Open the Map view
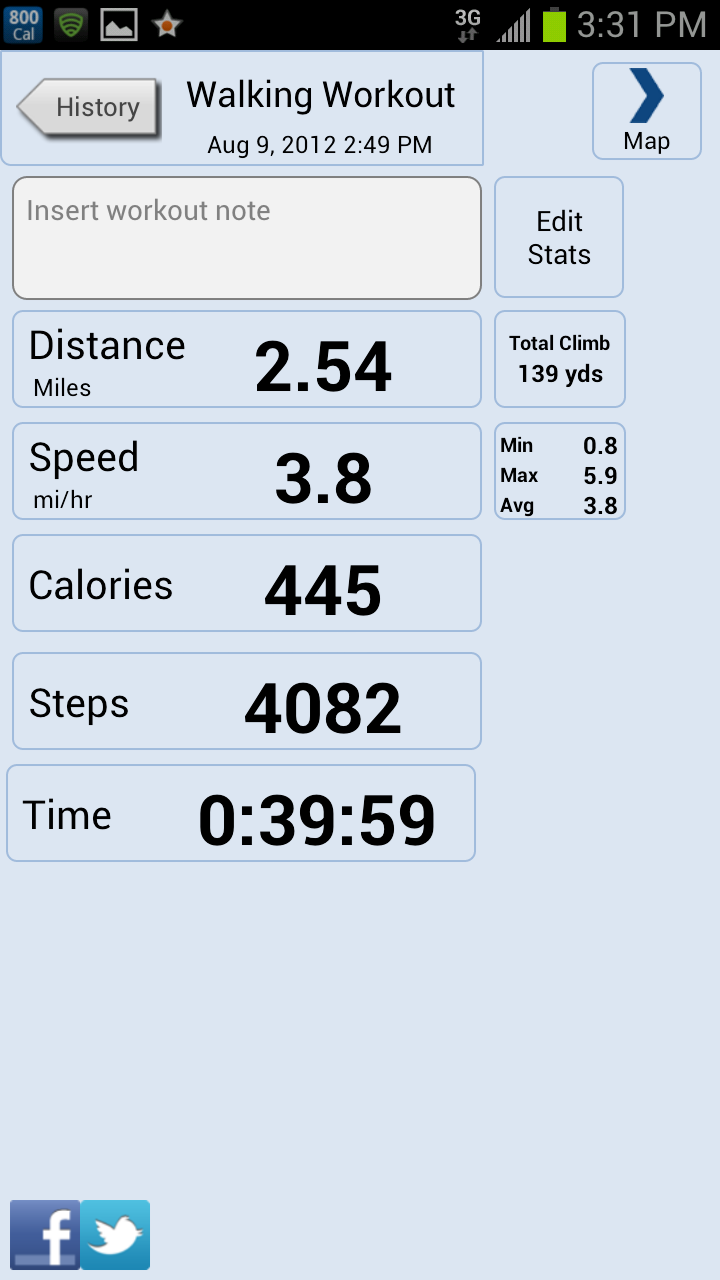This screenshot has height=1280, width=720. pos(646,111)
